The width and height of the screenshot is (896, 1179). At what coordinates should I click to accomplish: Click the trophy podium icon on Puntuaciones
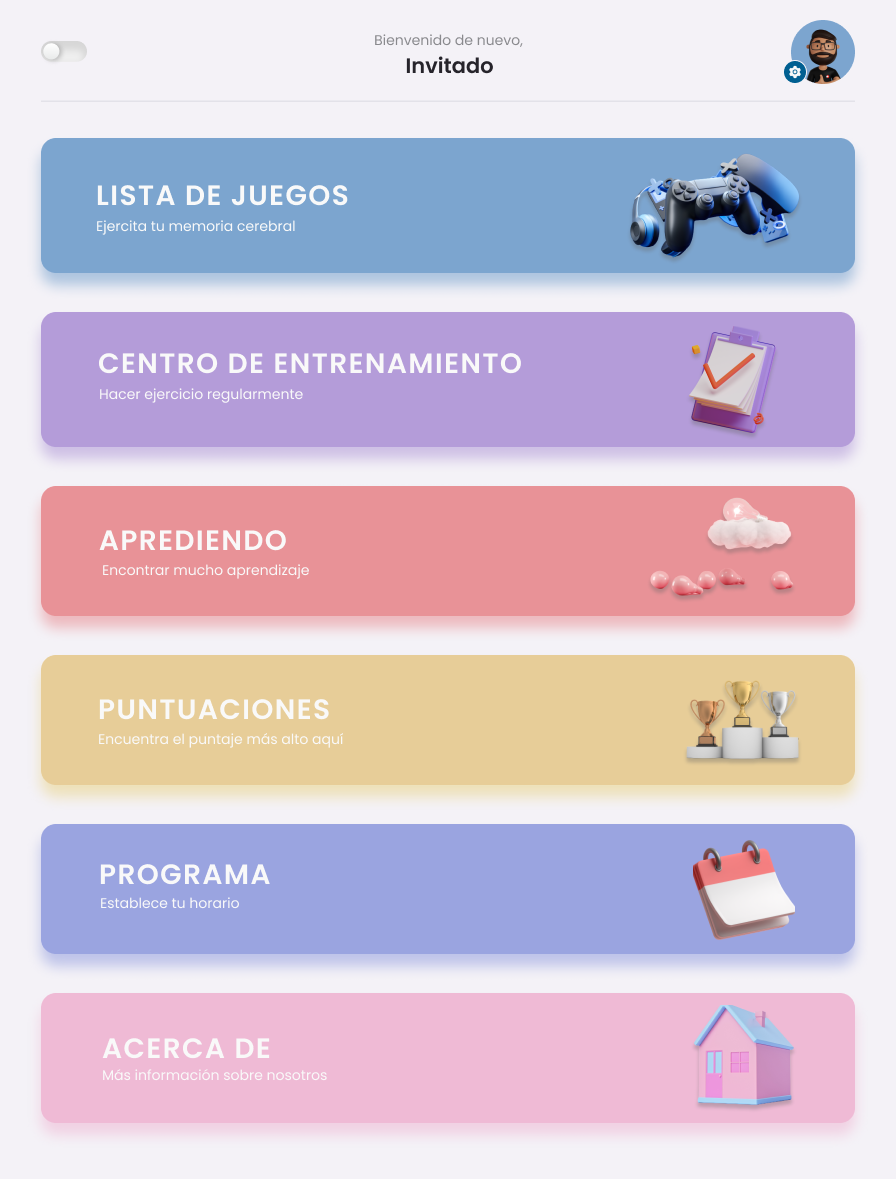point(742,720)
